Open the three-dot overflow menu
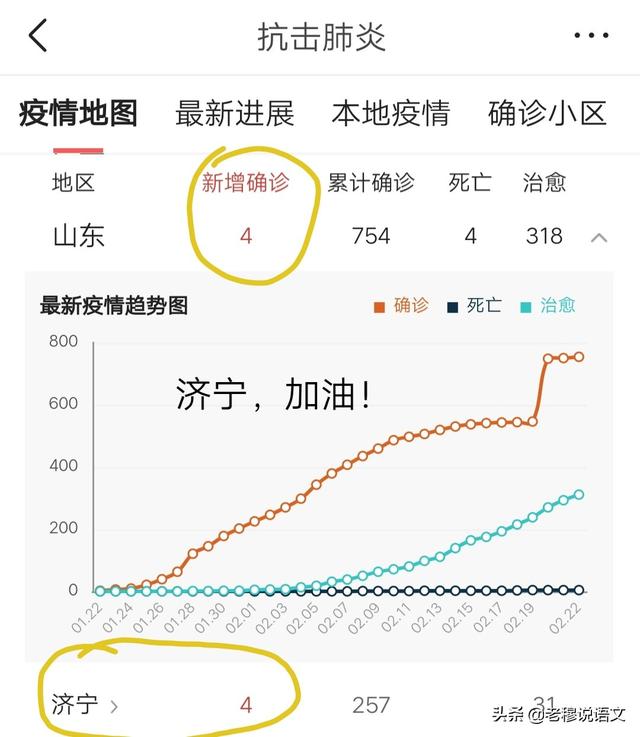The image size is (640, 737). coord(591,37)
